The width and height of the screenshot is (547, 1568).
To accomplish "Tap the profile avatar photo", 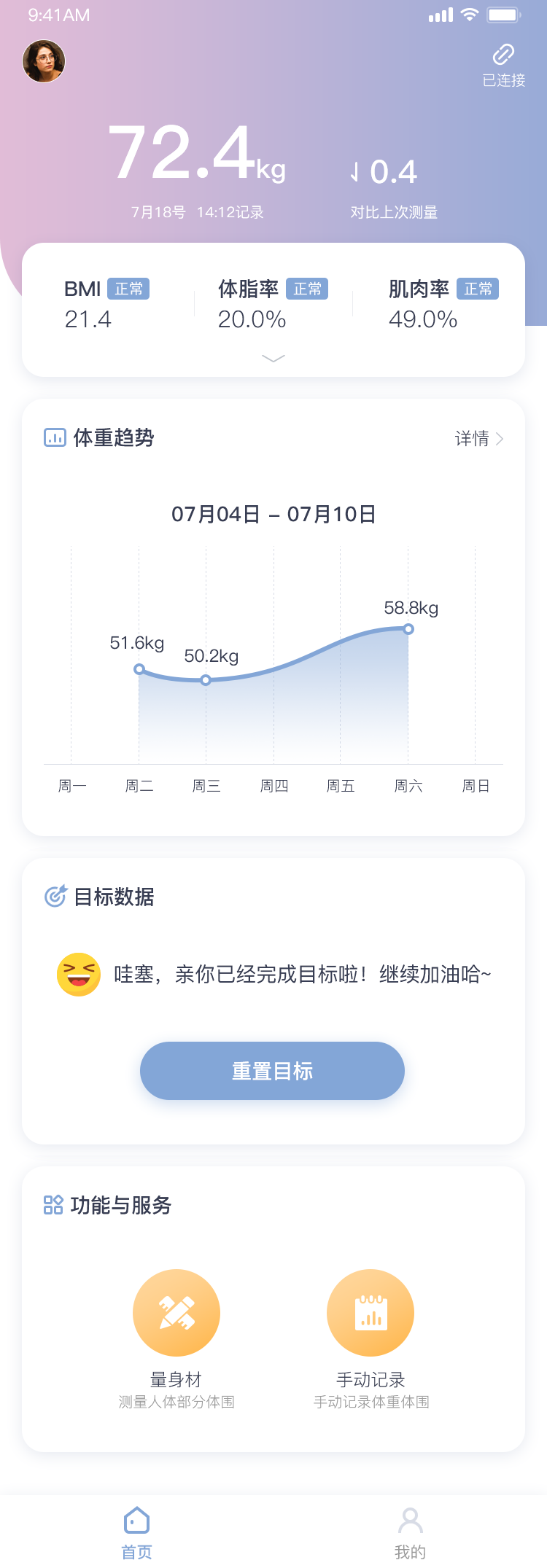I will pos(44,61).
